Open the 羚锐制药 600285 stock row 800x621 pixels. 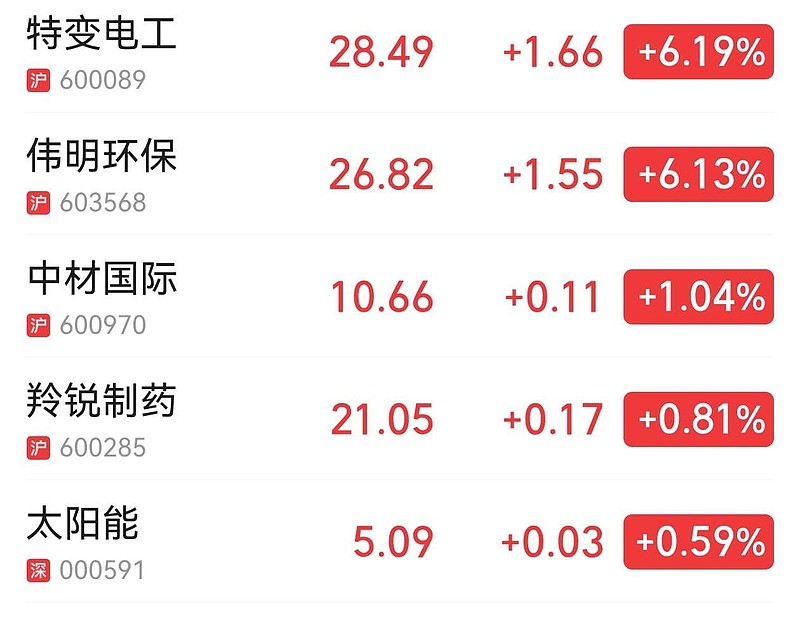tap(400, 419)
